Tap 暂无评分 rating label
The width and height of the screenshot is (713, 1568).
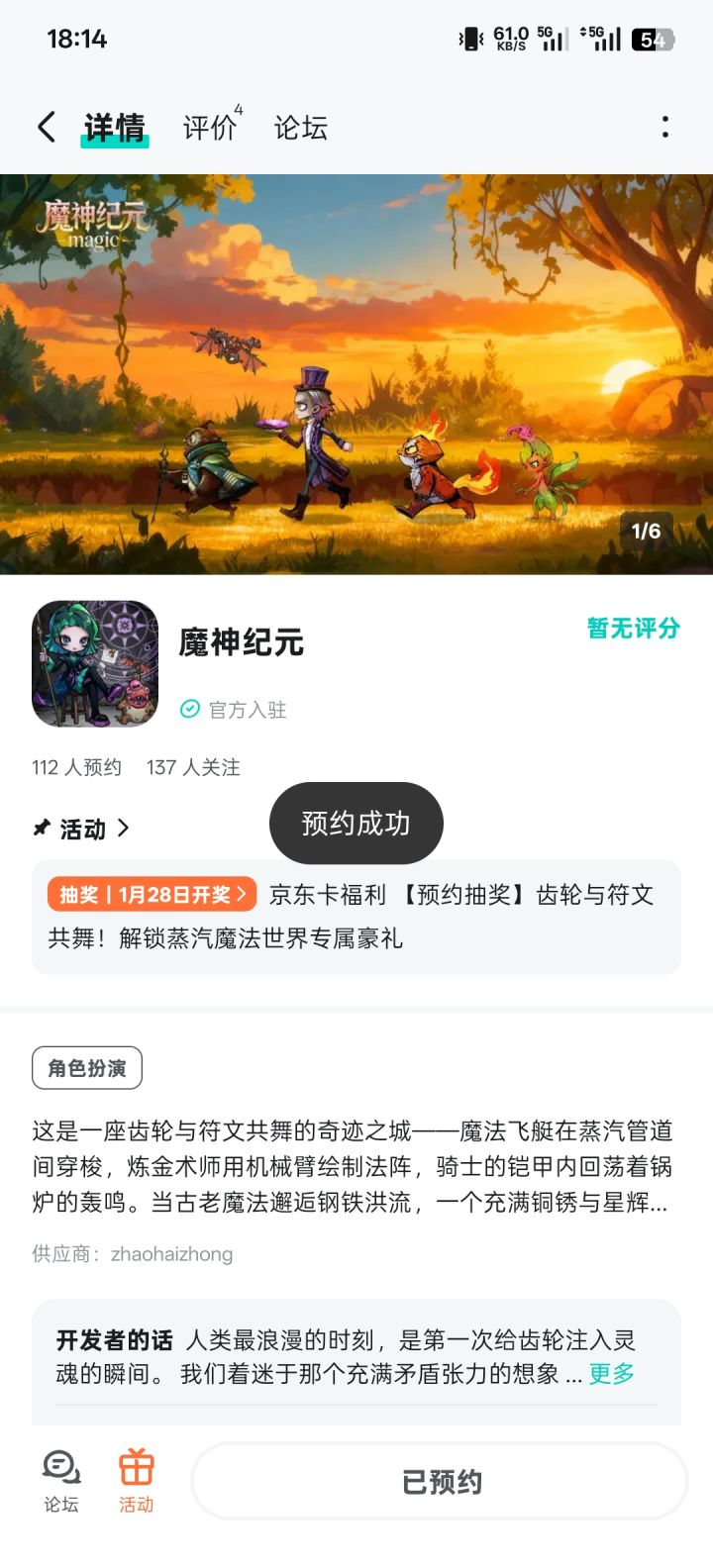point(631,628)
